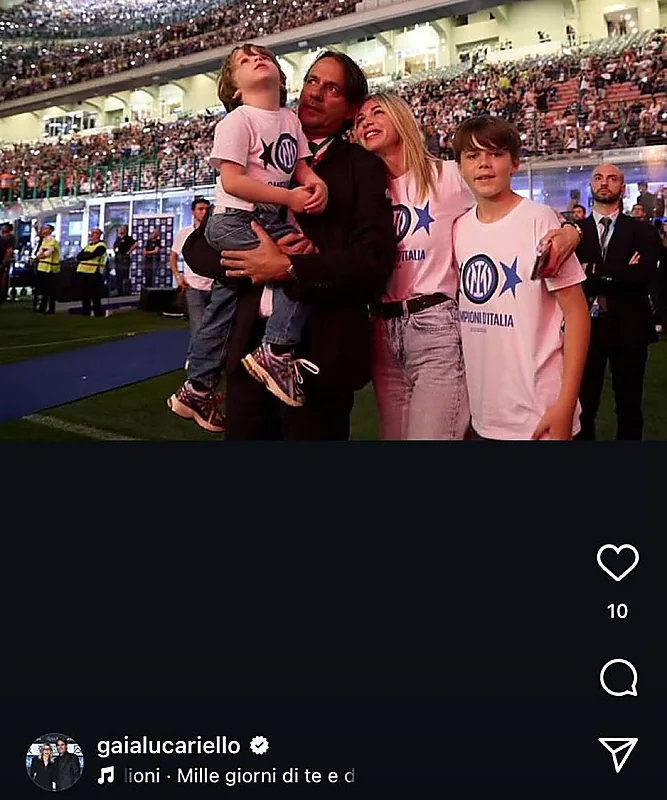
Task: Open gaialucariello's profile picture
Action: pos(54,762)
